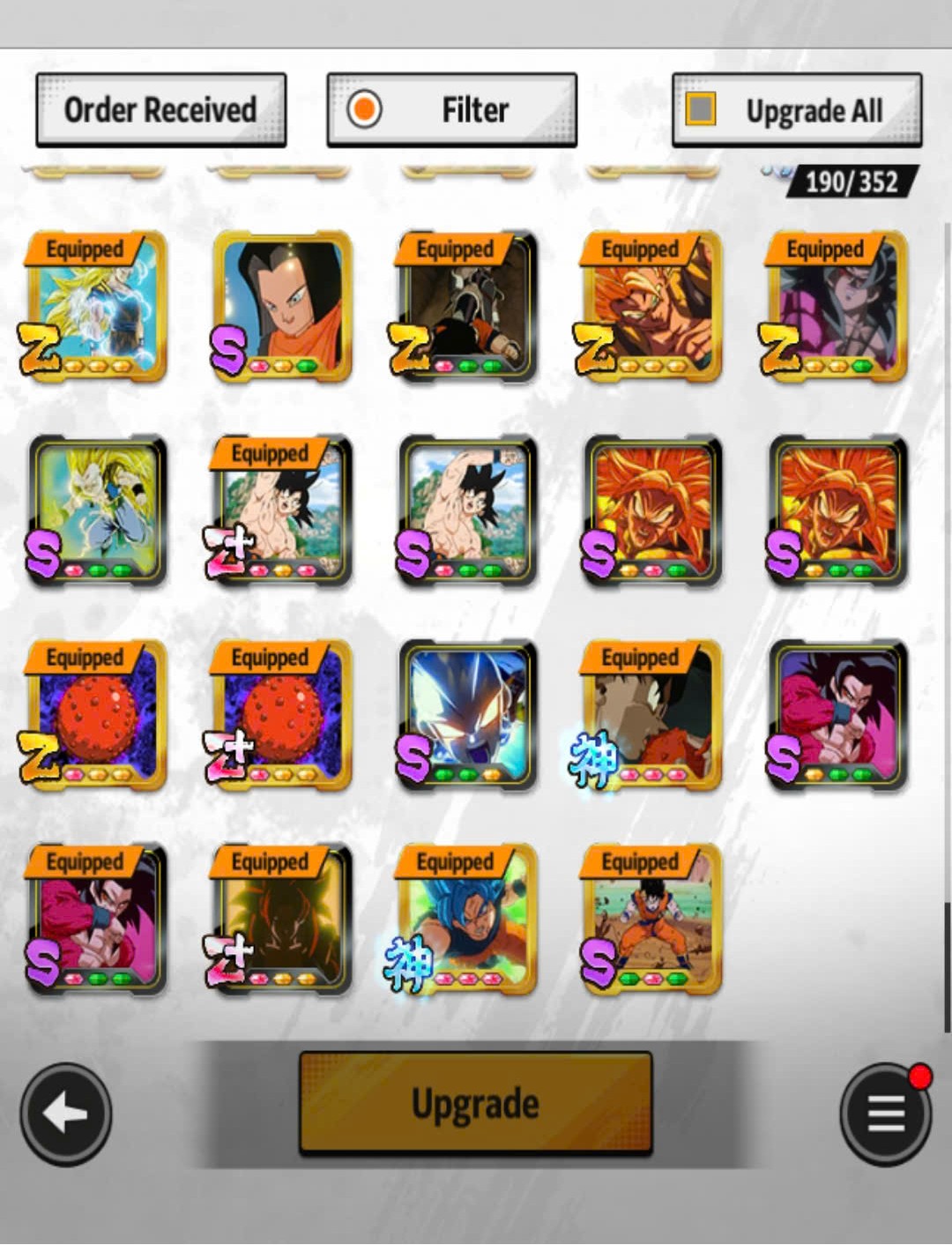Select the equipped red planet Z+ rank tile
Image resolution: width=952 pixels, height=1245 pixels.
(x=282, y=714)
